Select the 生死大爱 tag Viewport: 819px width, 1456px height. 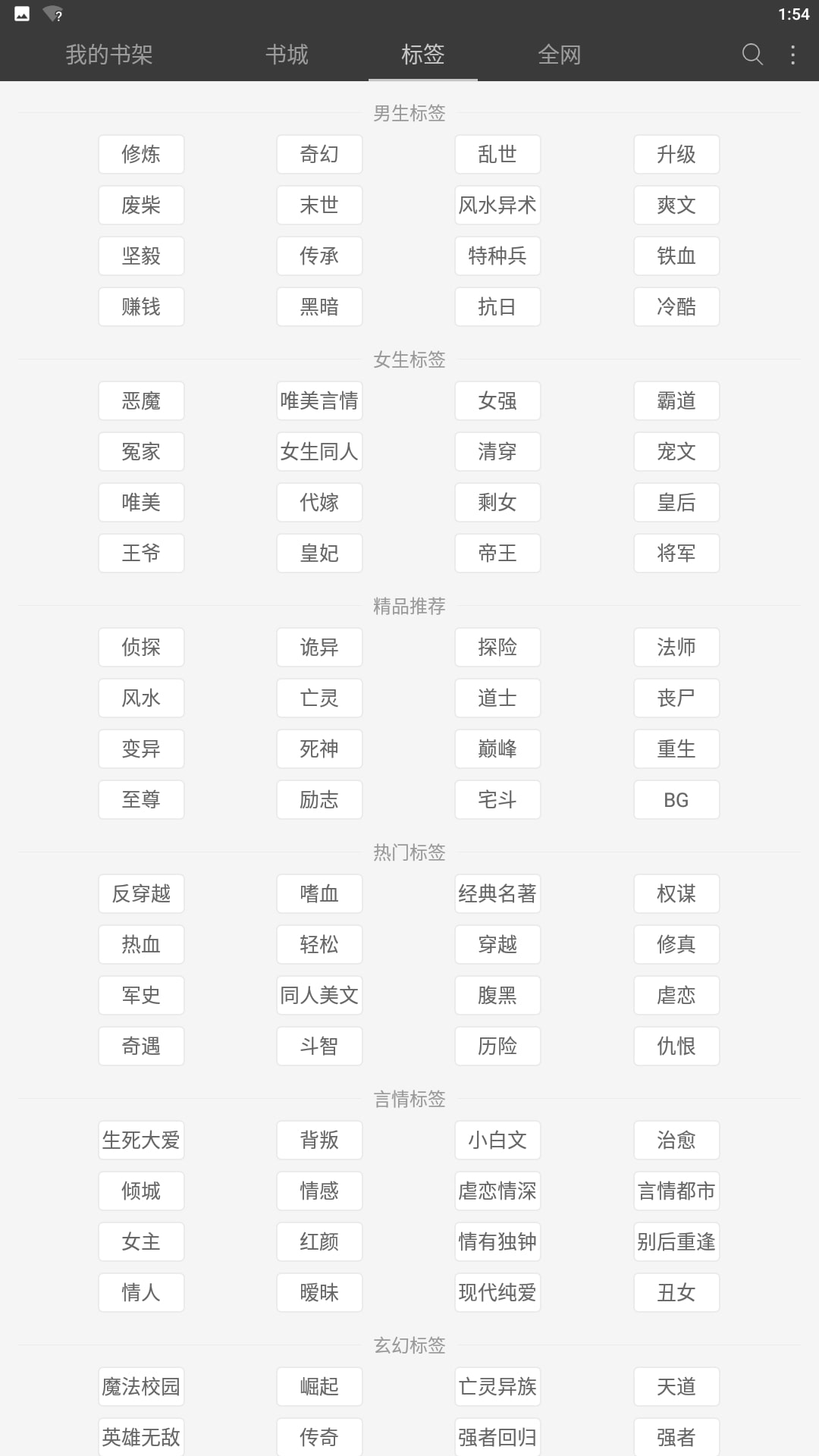[141, 1141]
